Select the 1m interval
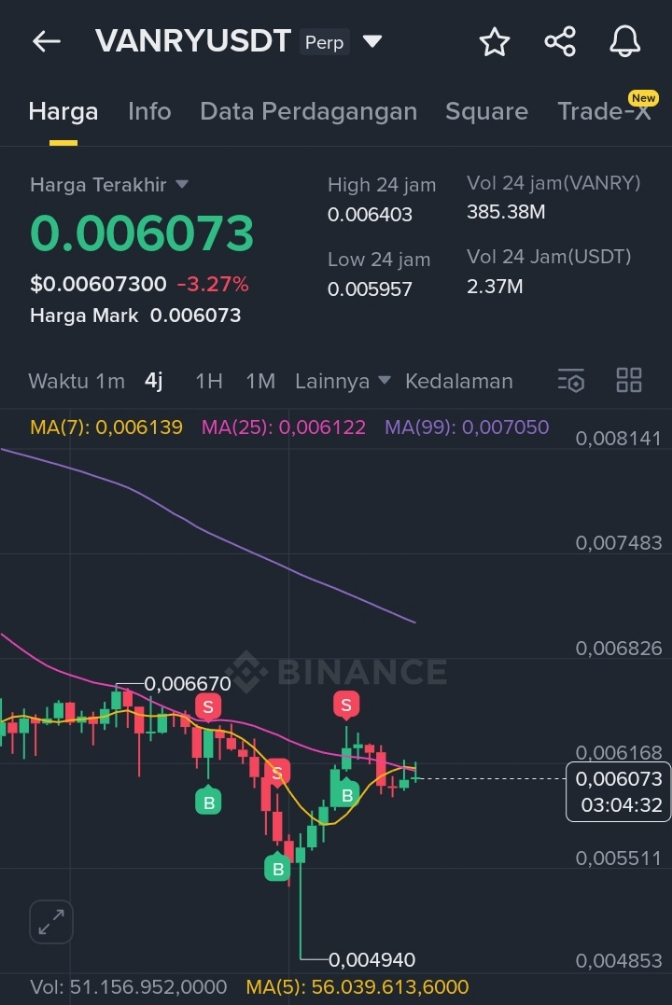 pyautogui.click(x=110, y=381)
